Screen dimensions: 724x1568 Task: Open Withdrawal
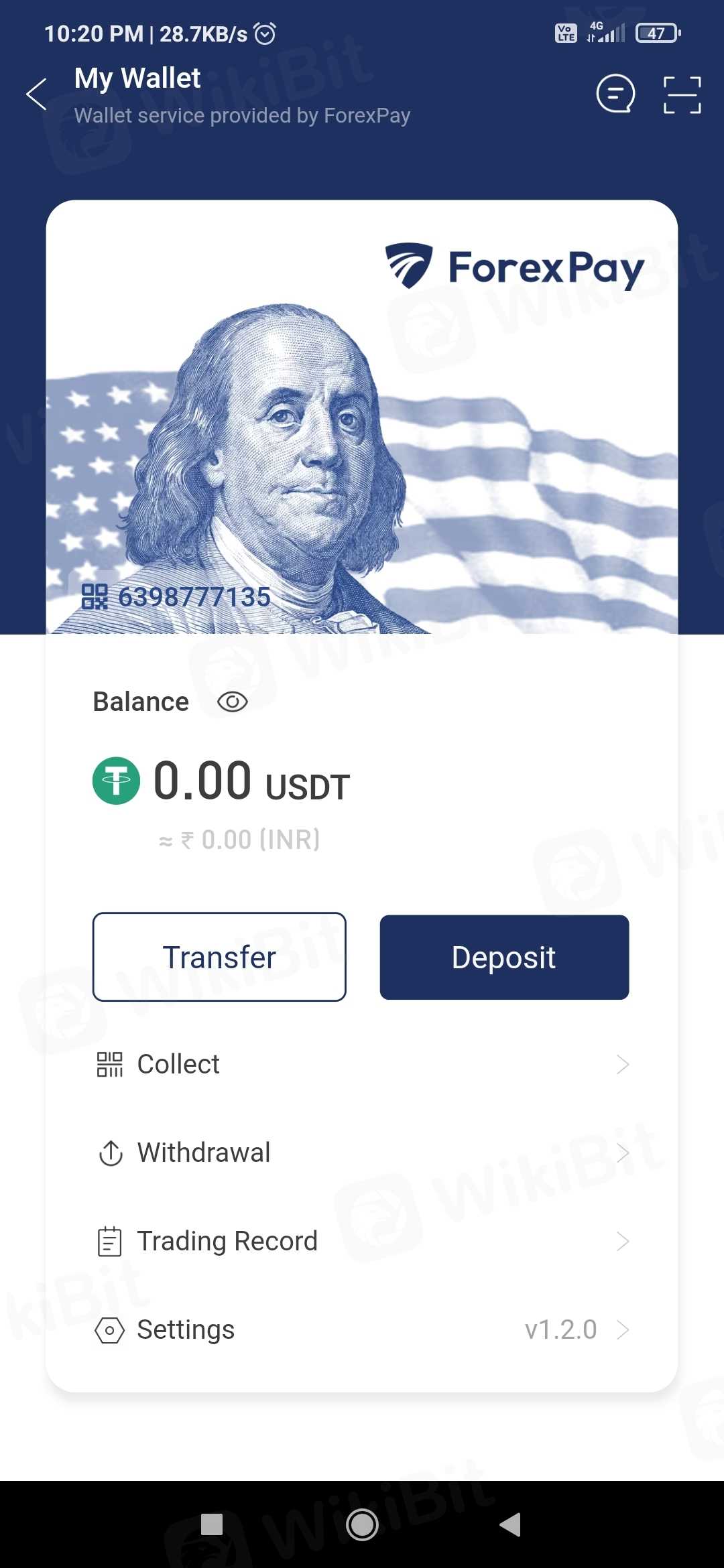point(362,1153)
